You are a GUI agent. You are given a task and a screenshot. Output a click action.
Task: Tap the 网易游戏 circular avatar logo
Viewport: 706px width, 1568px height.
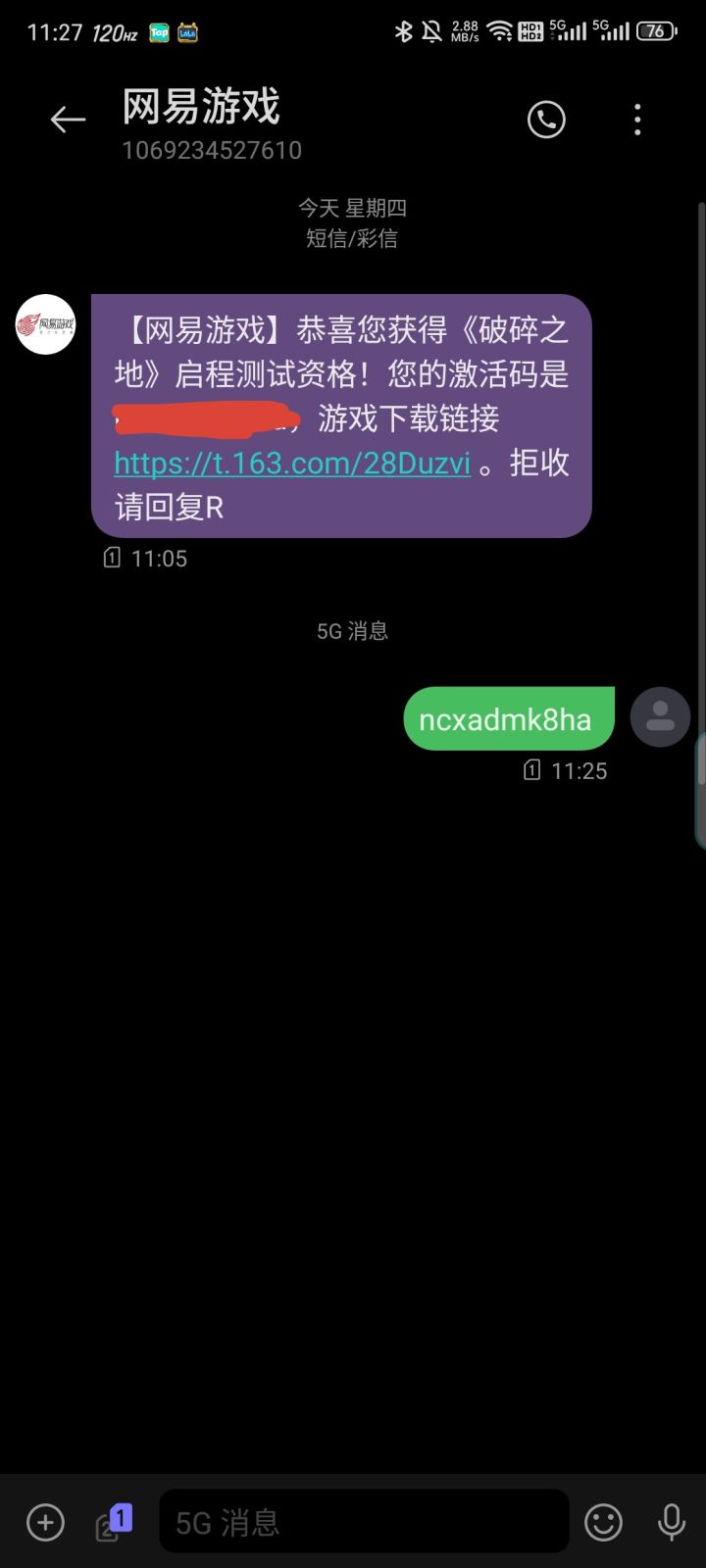[44, 322]
